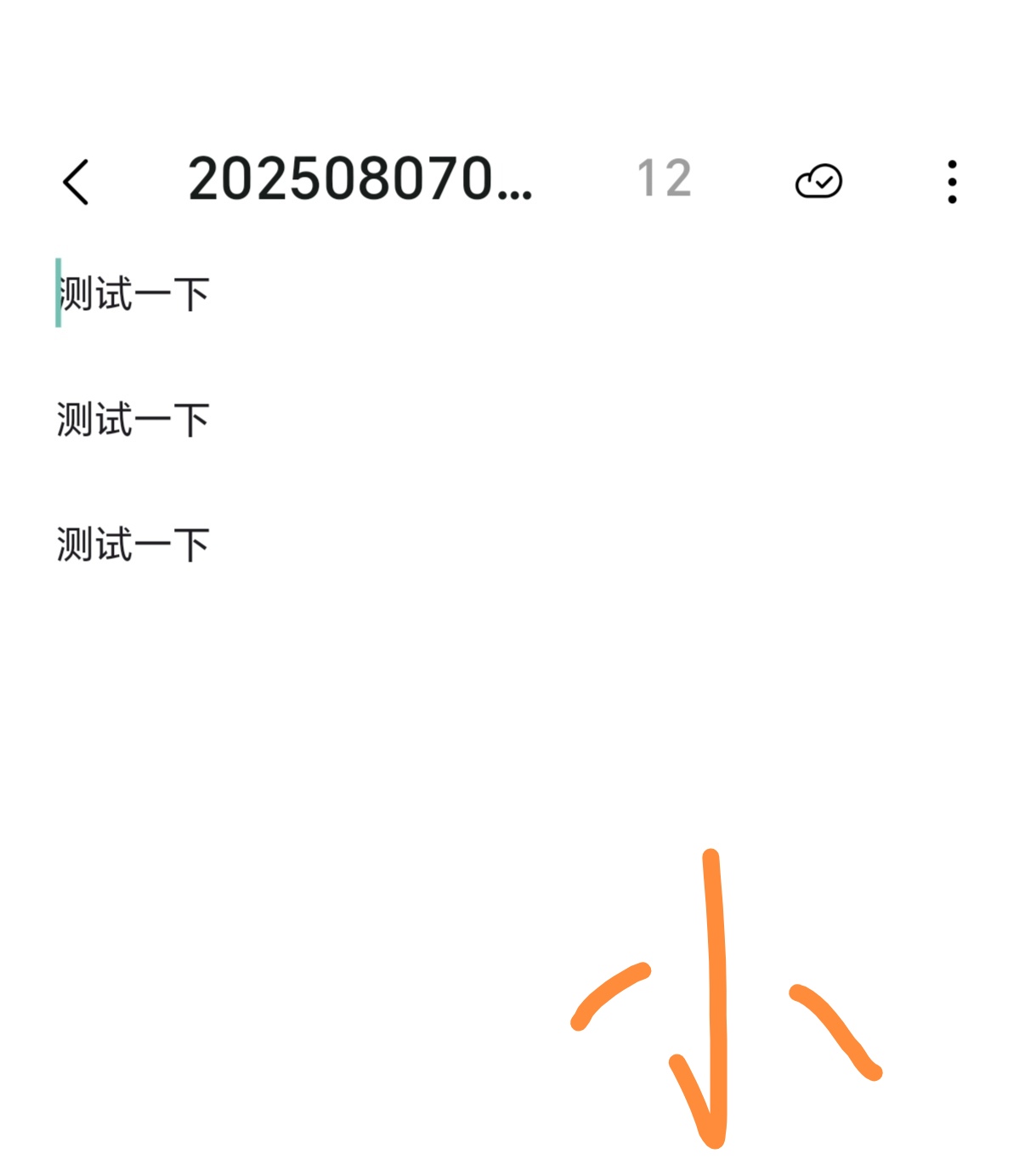Check the cloud sync status icon
Viewport: 1019px width, 1176px height.
tap(818, 181)
